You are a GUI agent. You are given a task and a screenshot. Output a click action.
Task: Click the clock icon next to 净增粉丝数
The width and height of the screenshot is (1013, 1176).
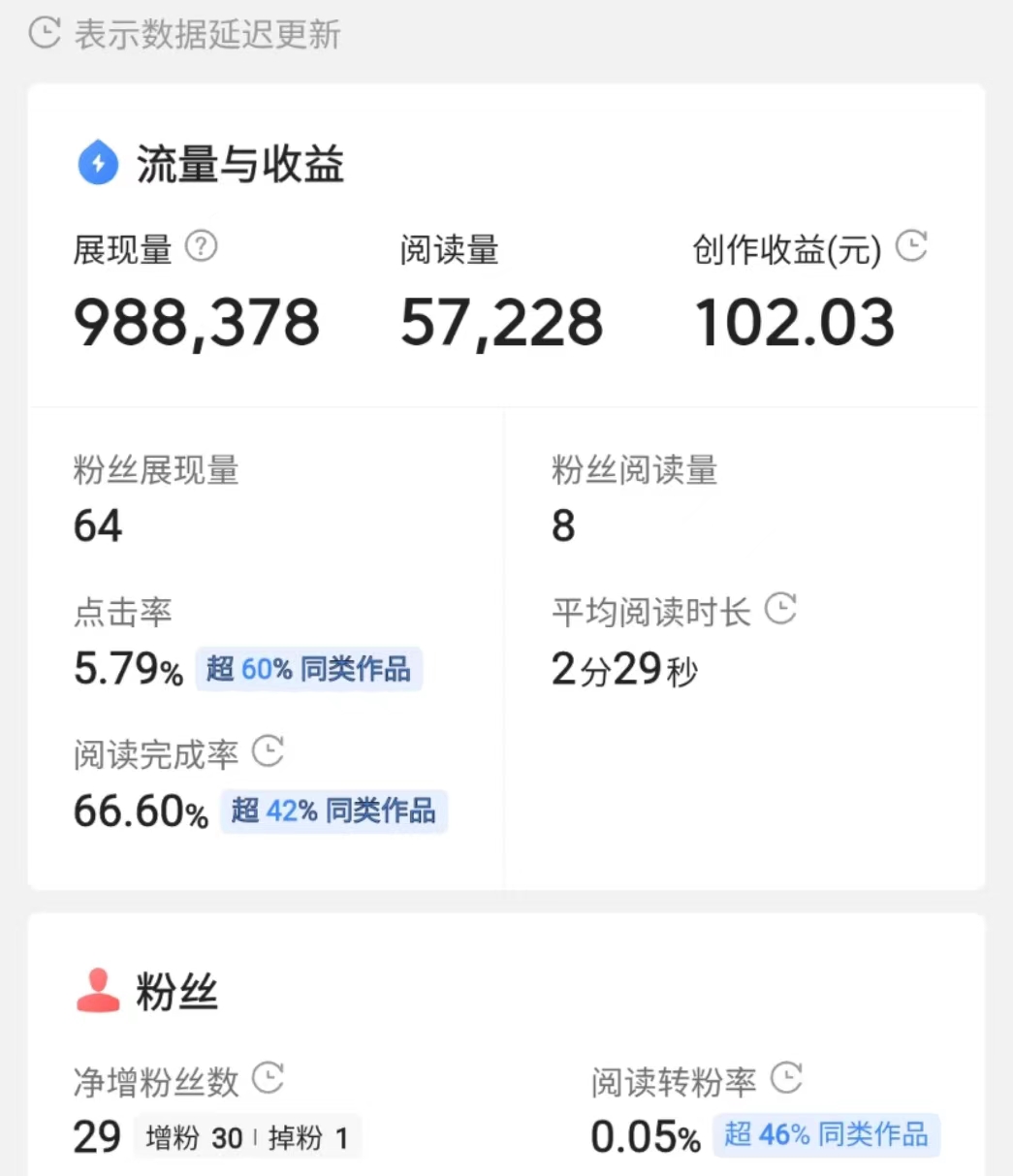(269, 1079)
